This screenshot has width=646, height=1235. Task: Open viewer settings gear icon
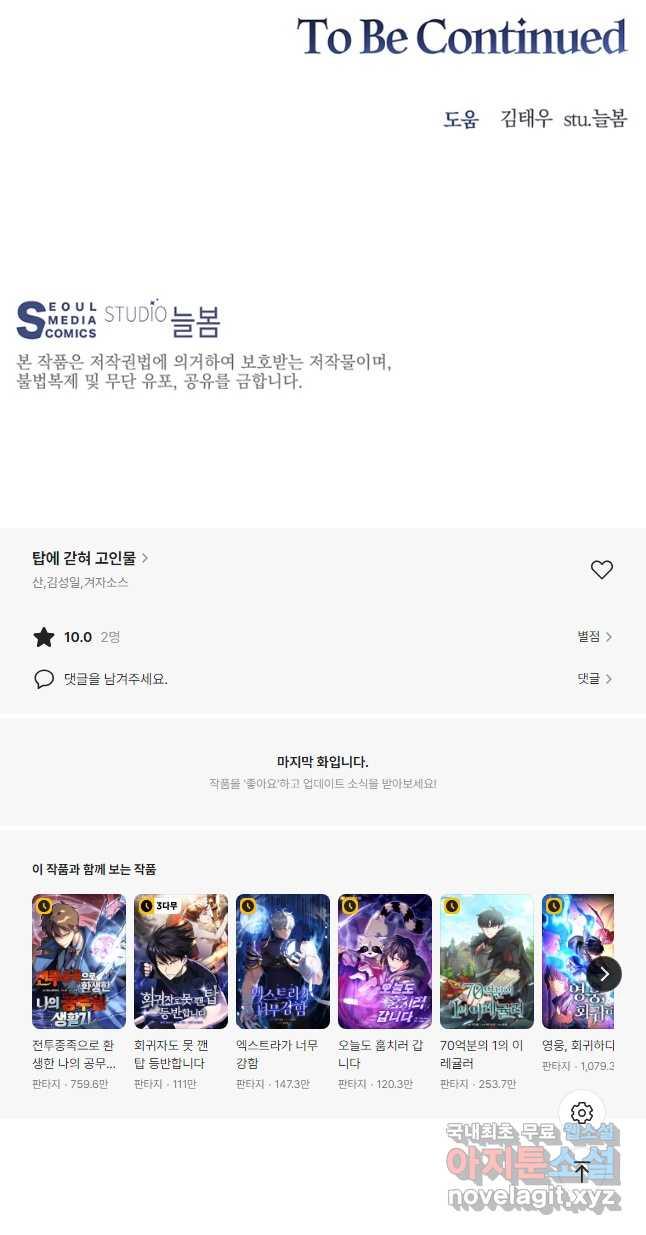pyautogui.click(x=582, y=1113)
